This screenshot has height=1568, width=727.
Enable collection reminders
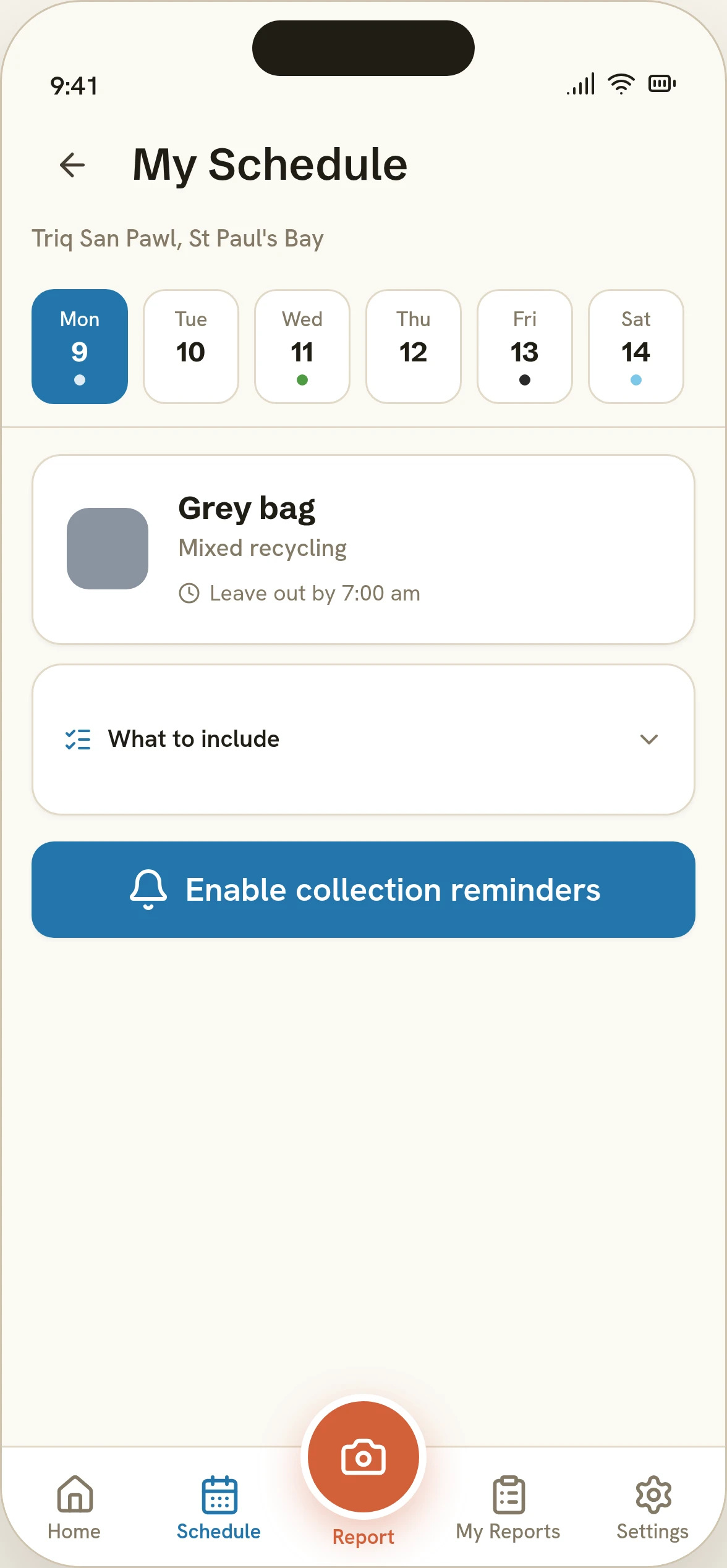pyautogui.click(x=363, y=890)
